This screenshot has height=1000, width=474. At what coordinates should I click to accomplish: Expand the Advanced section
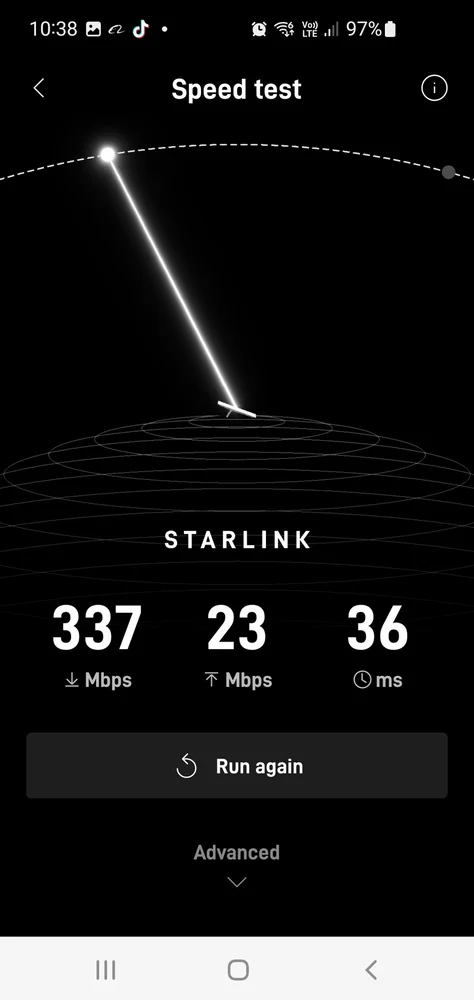point(237,865)
